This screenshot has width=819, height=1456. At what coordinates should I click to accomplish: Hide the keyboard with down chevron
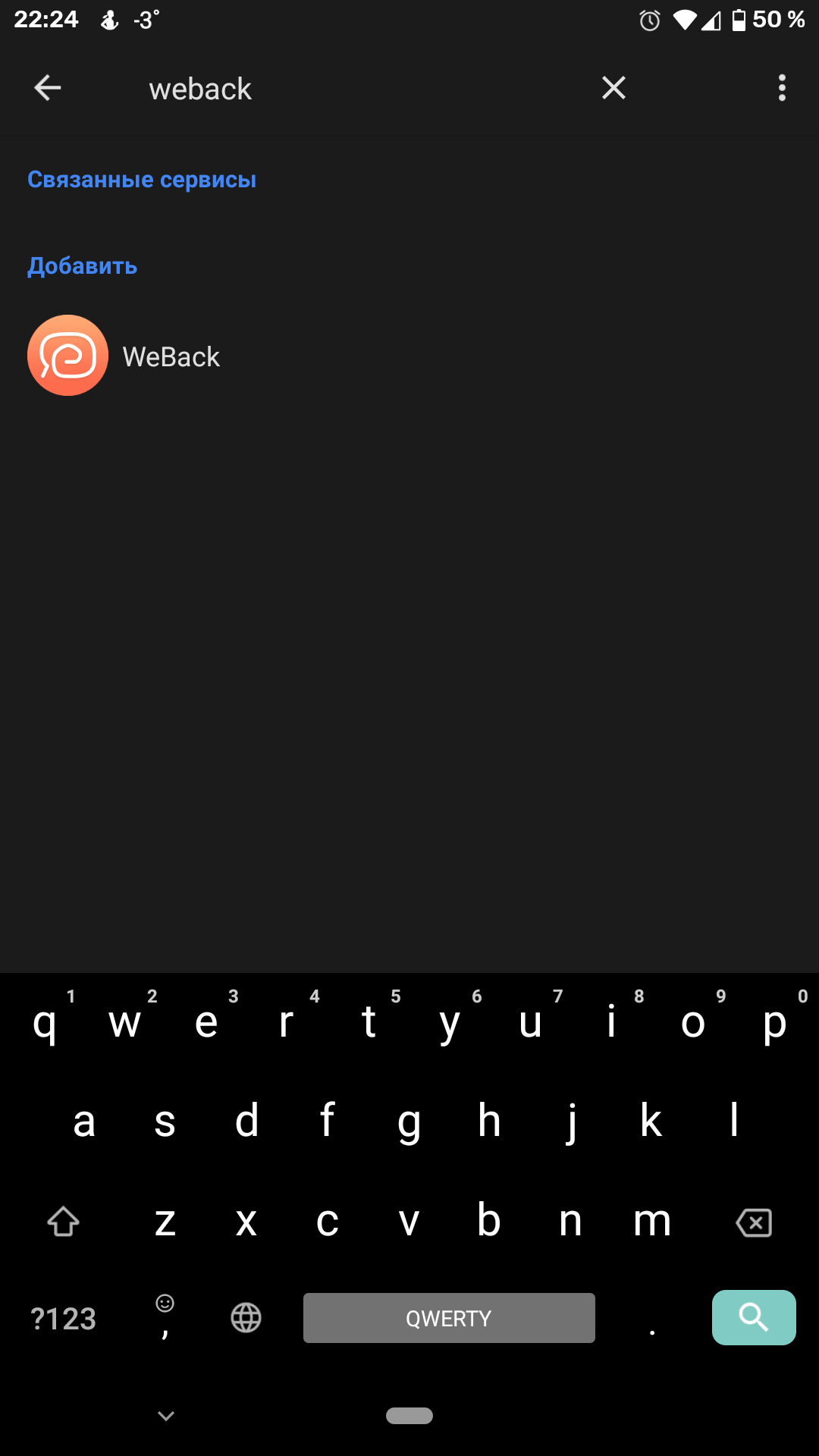166,1416
